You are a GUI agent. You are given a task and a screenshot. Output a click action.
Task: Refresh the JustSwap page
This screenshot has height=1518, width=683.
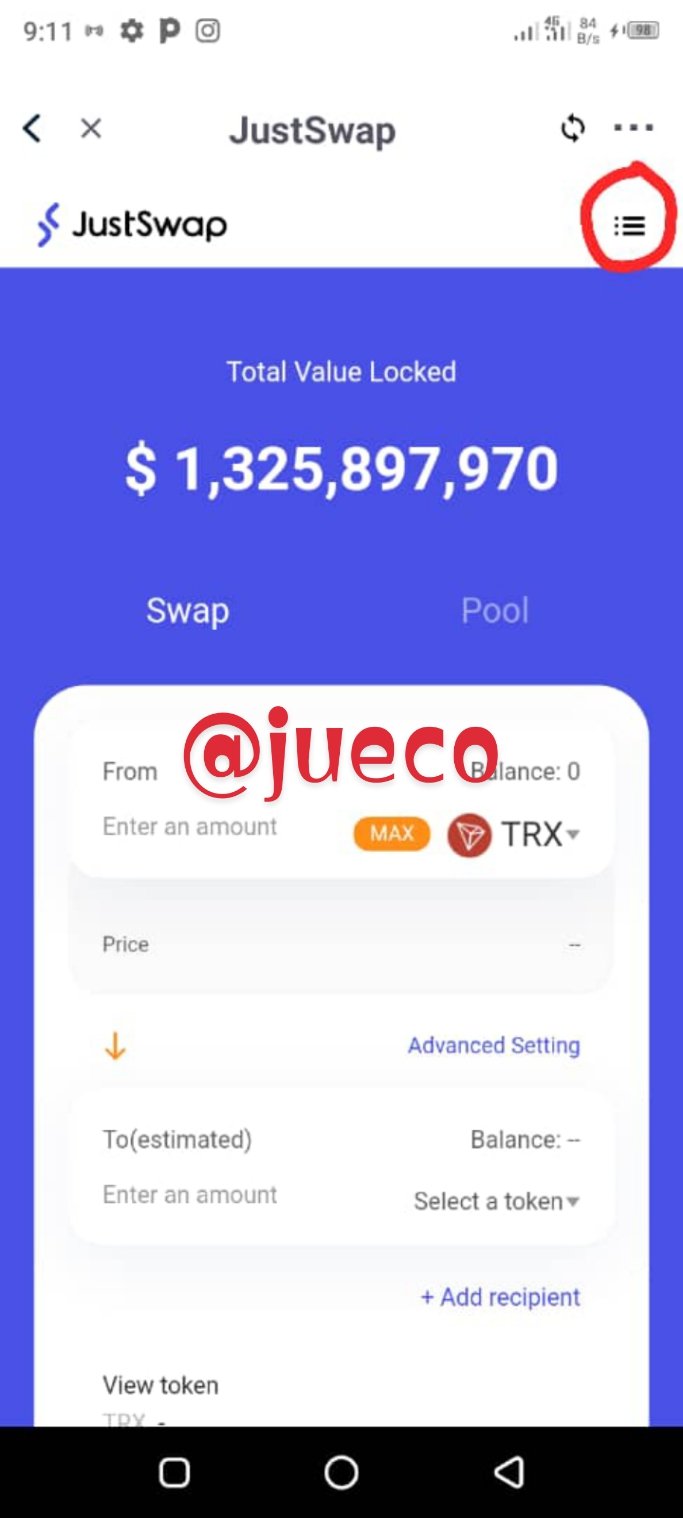click(x=573, y=129)
